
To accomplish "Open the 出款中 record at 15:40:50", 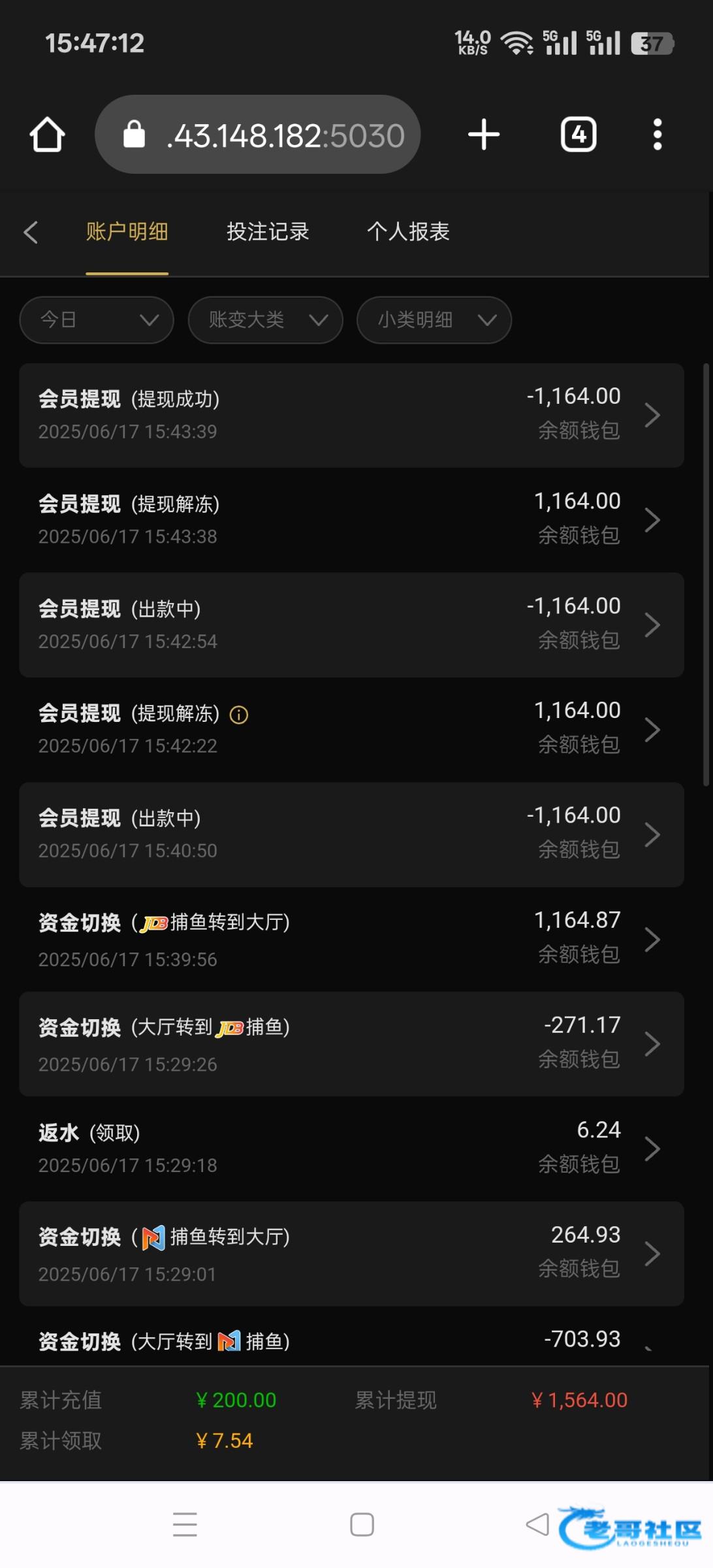I will 351,835.
